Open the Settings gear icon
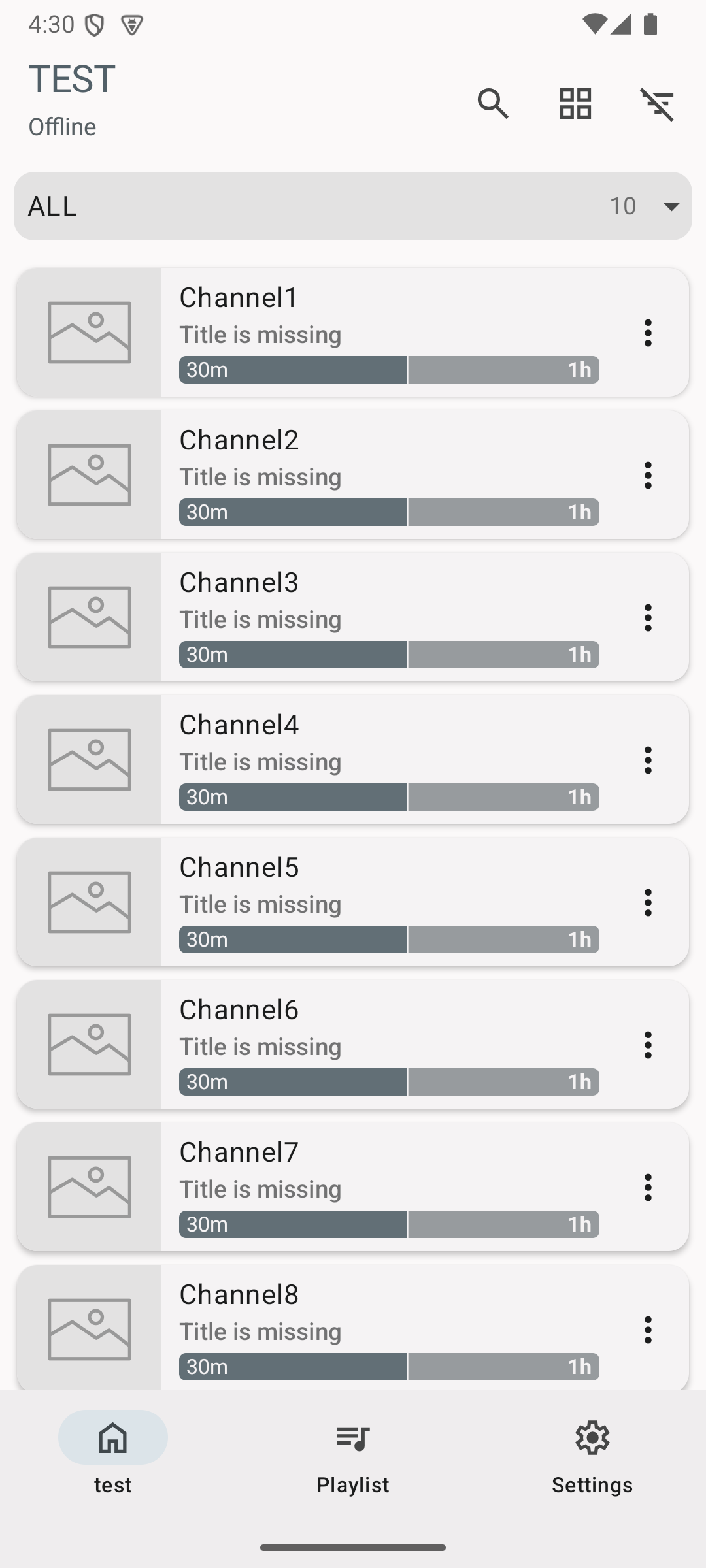The width and height of the screenshot is (706, 1568). [x=592, y=1437]
